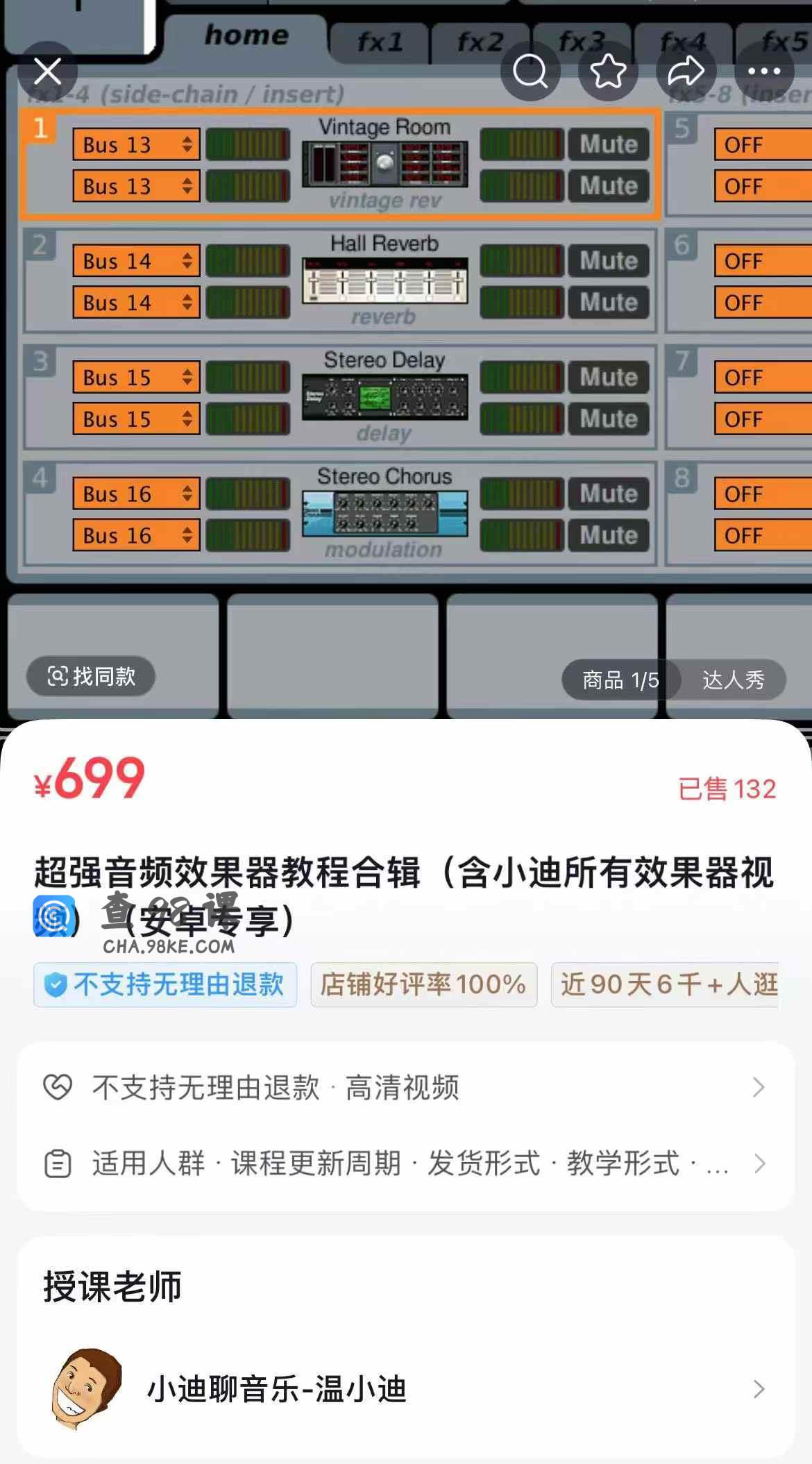Open the 不支持无理由退款 · 高清视频 service row
812x1464 pixels.
click(406, 1087)
